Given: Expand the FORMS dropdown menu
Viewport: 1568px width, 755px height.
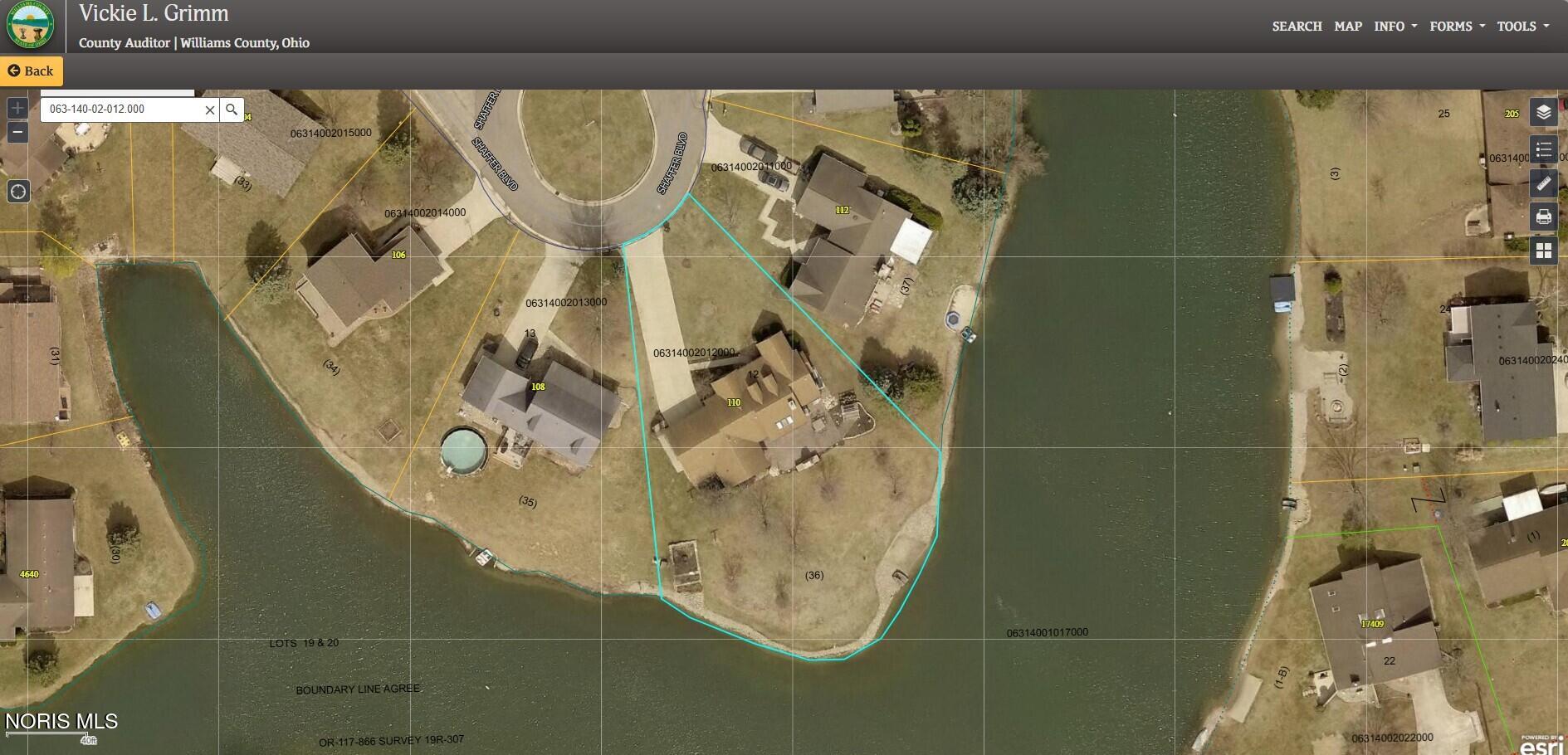Looking at the screenshot, I should tap(1457, 27).
